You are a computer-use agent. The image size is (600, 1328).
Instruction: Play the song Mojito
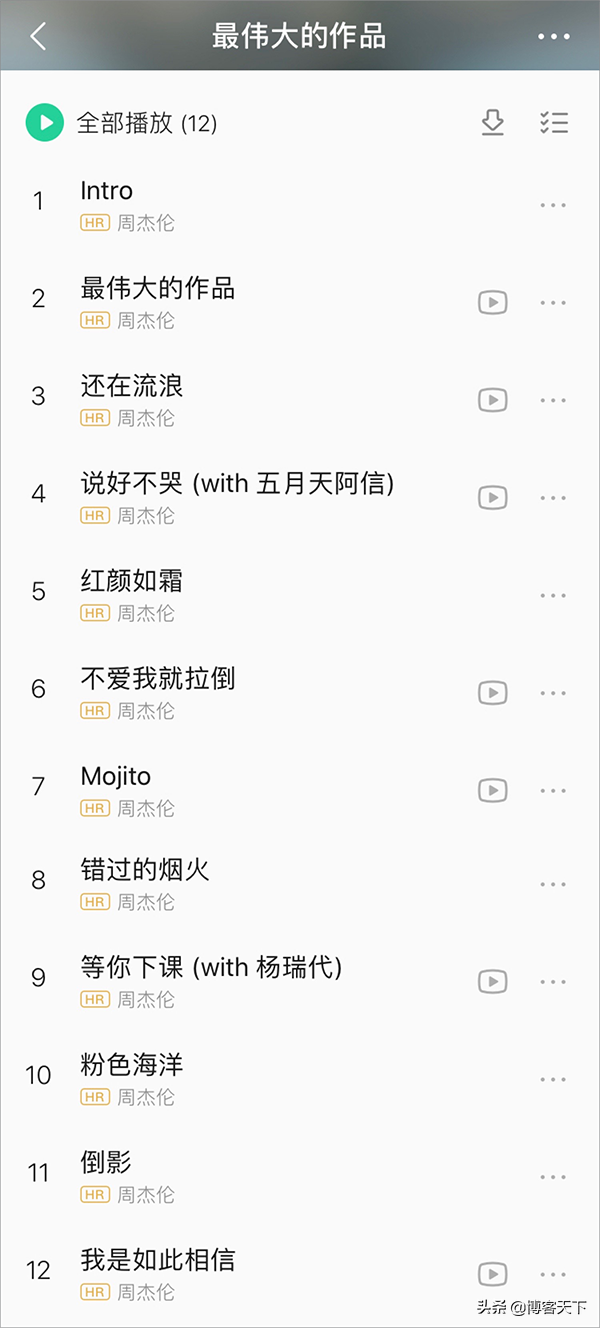[x=116, y=776]
